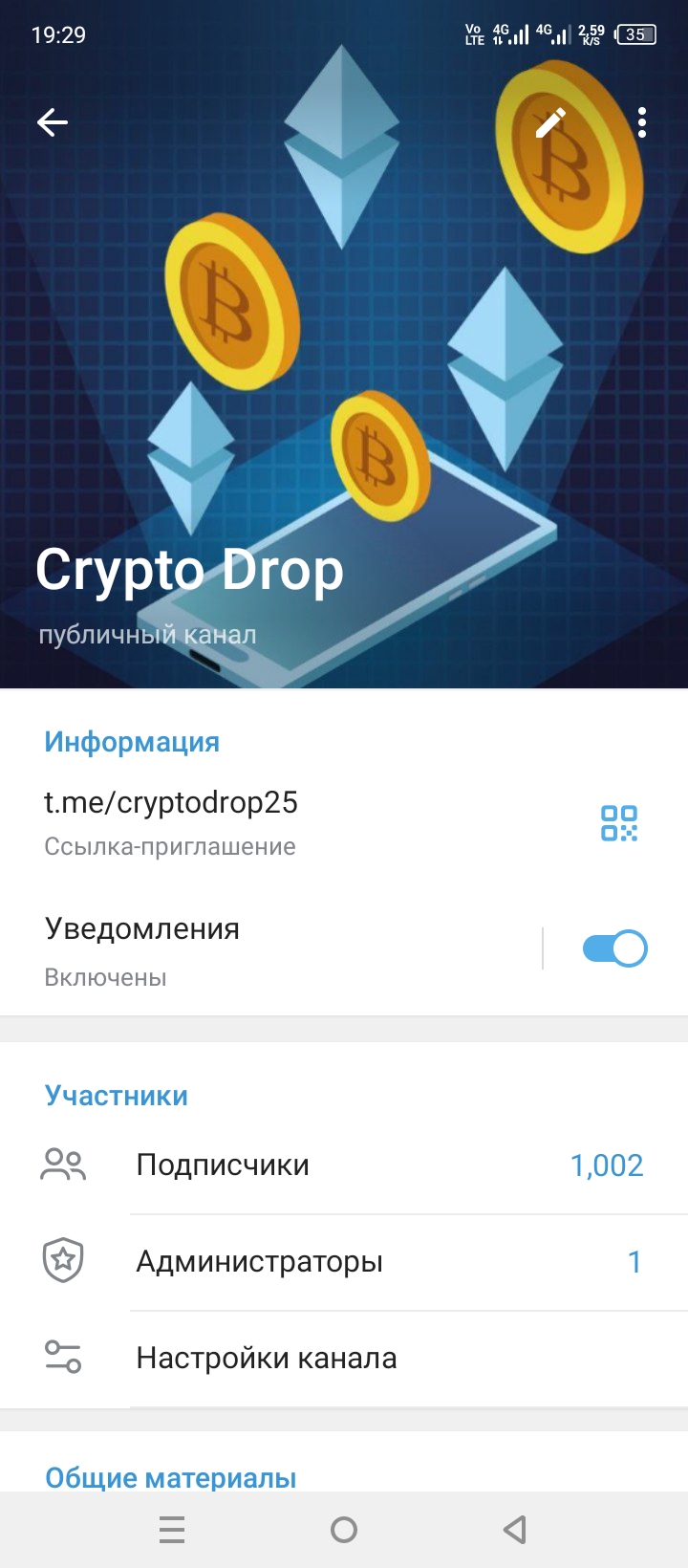Tap the back arrow on the channel cover
688x1568 pixels.
pos(53,122)
